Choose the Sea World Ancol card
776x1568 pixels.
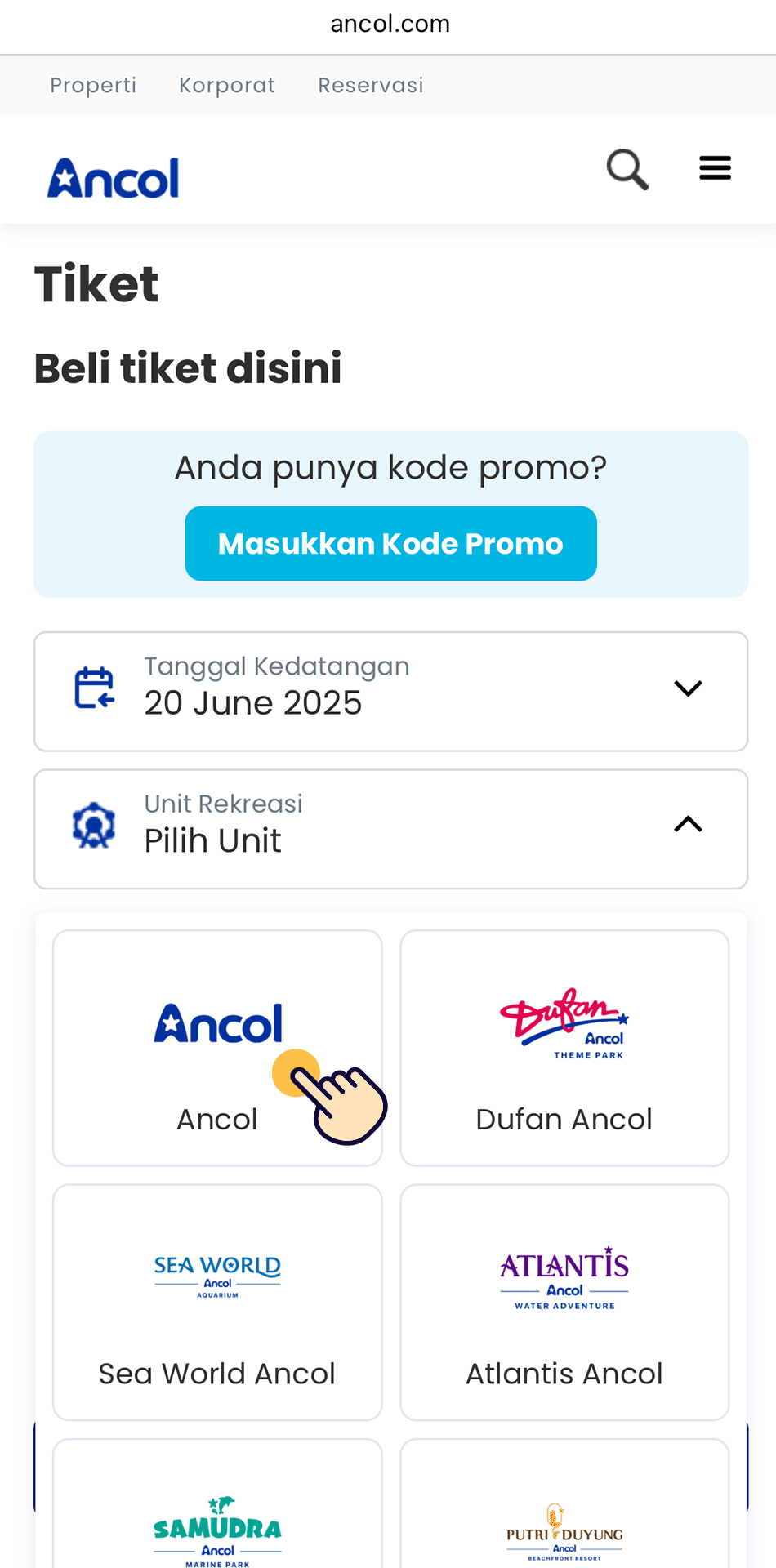click(x=217, y=1302)
